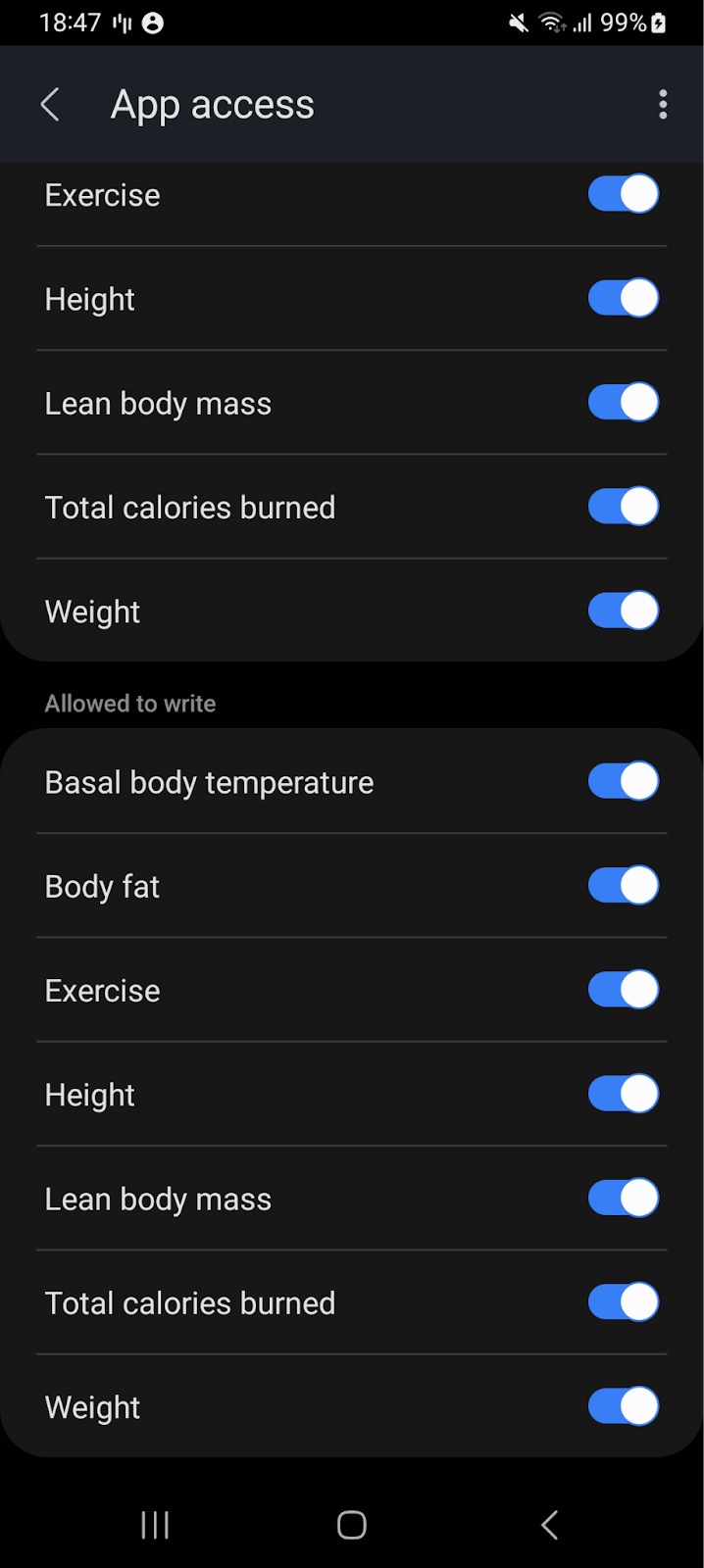Toggle Lean body mass under Allowed to write

click(x=624, y=1198)
